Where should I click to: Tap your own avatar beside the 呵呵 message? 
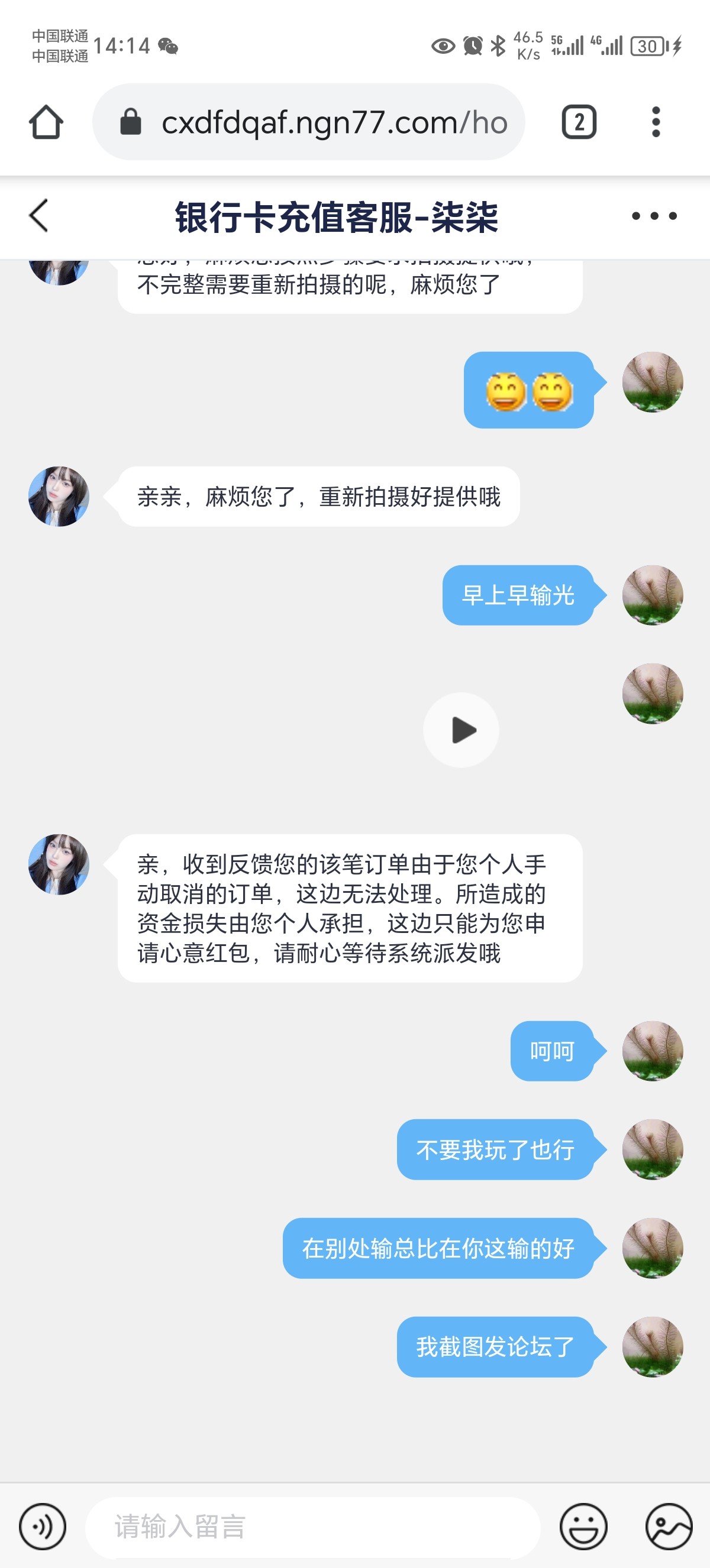click(653, 1051)
